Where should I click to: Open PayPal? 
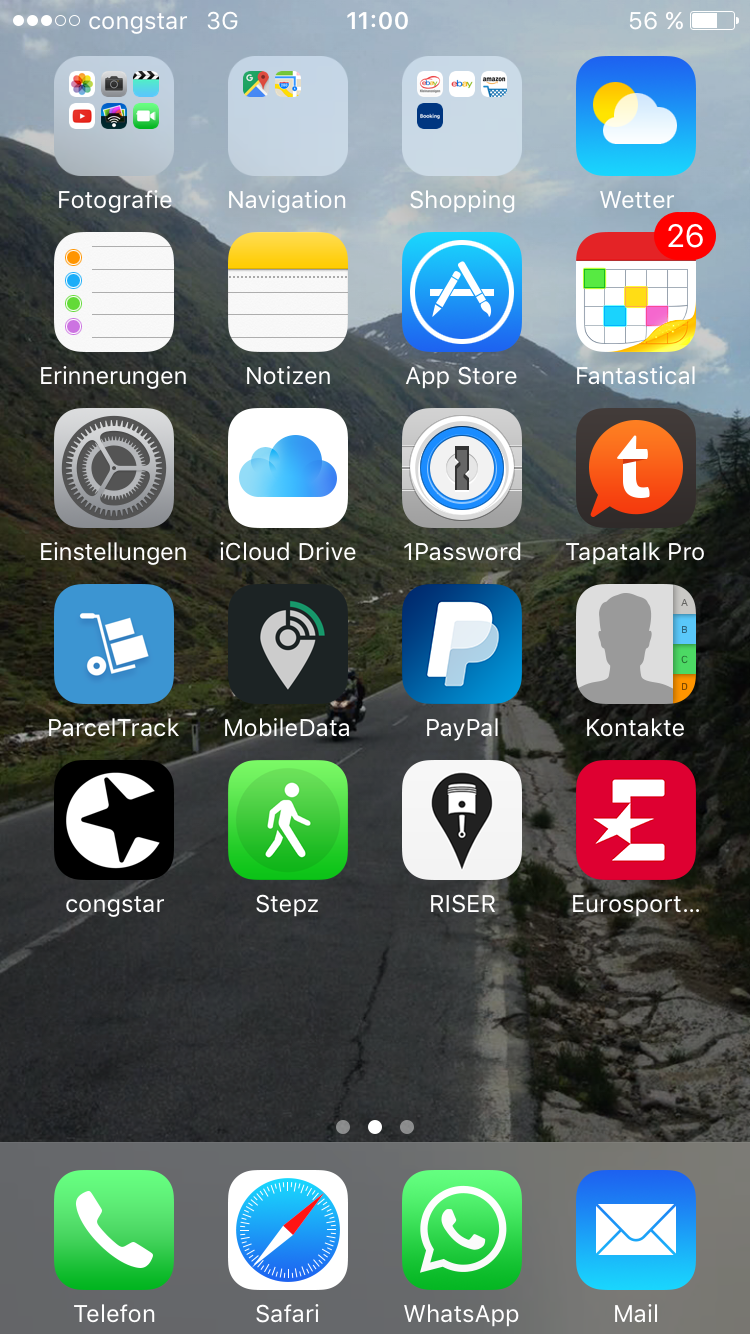coord(462,644)
